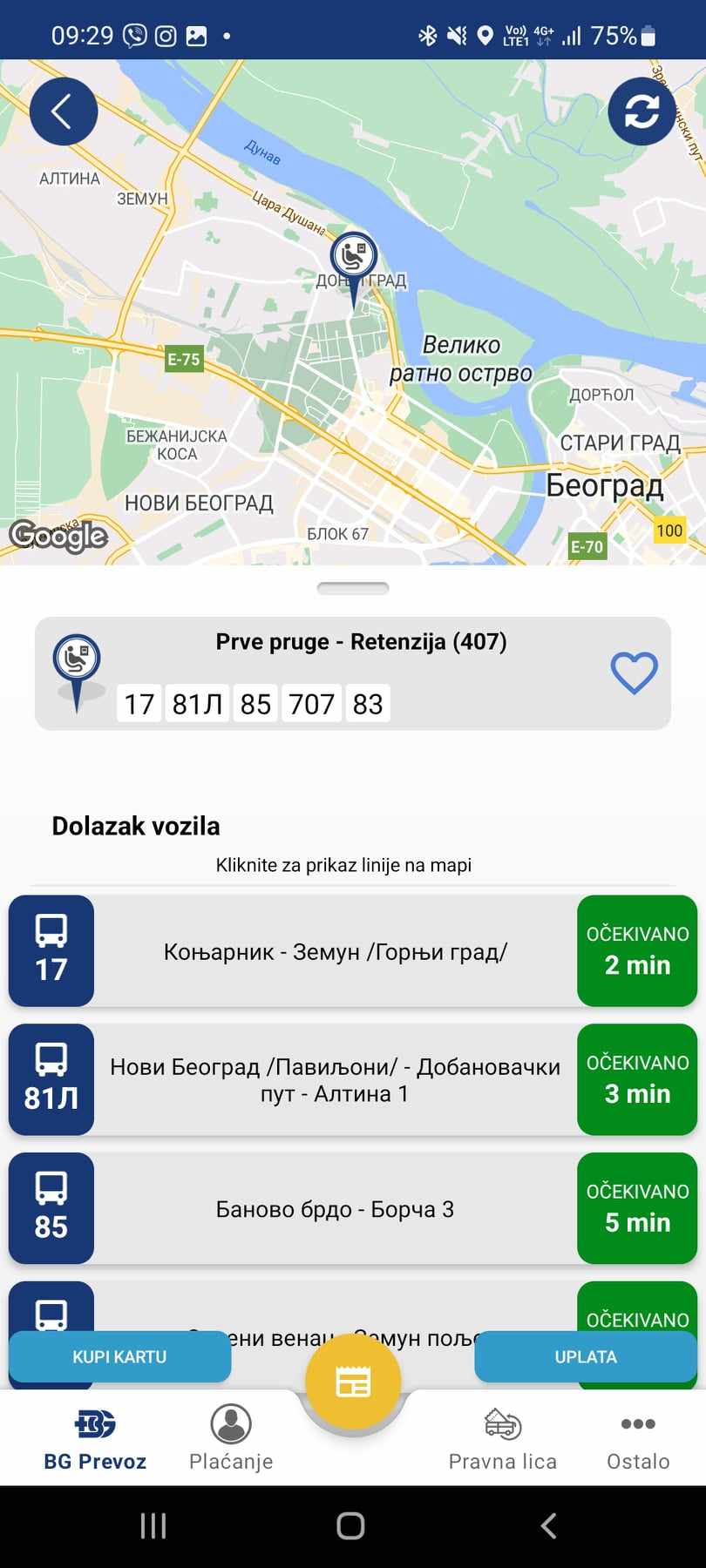Tap the map refresh icon

coord(643,112)
